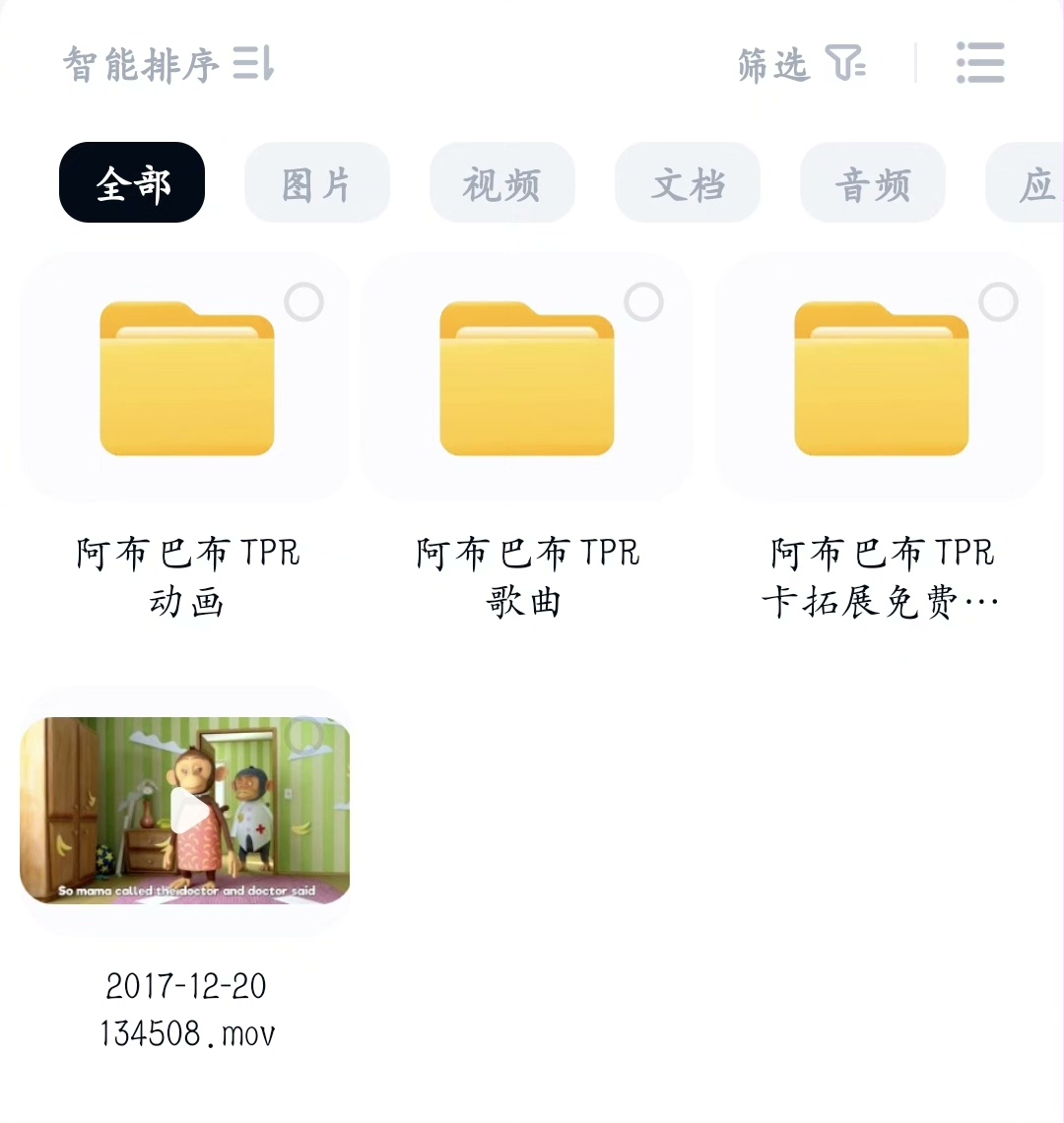
Task: Open the 阿布巴布TPR 动画 folder
Action: point(186,380)
